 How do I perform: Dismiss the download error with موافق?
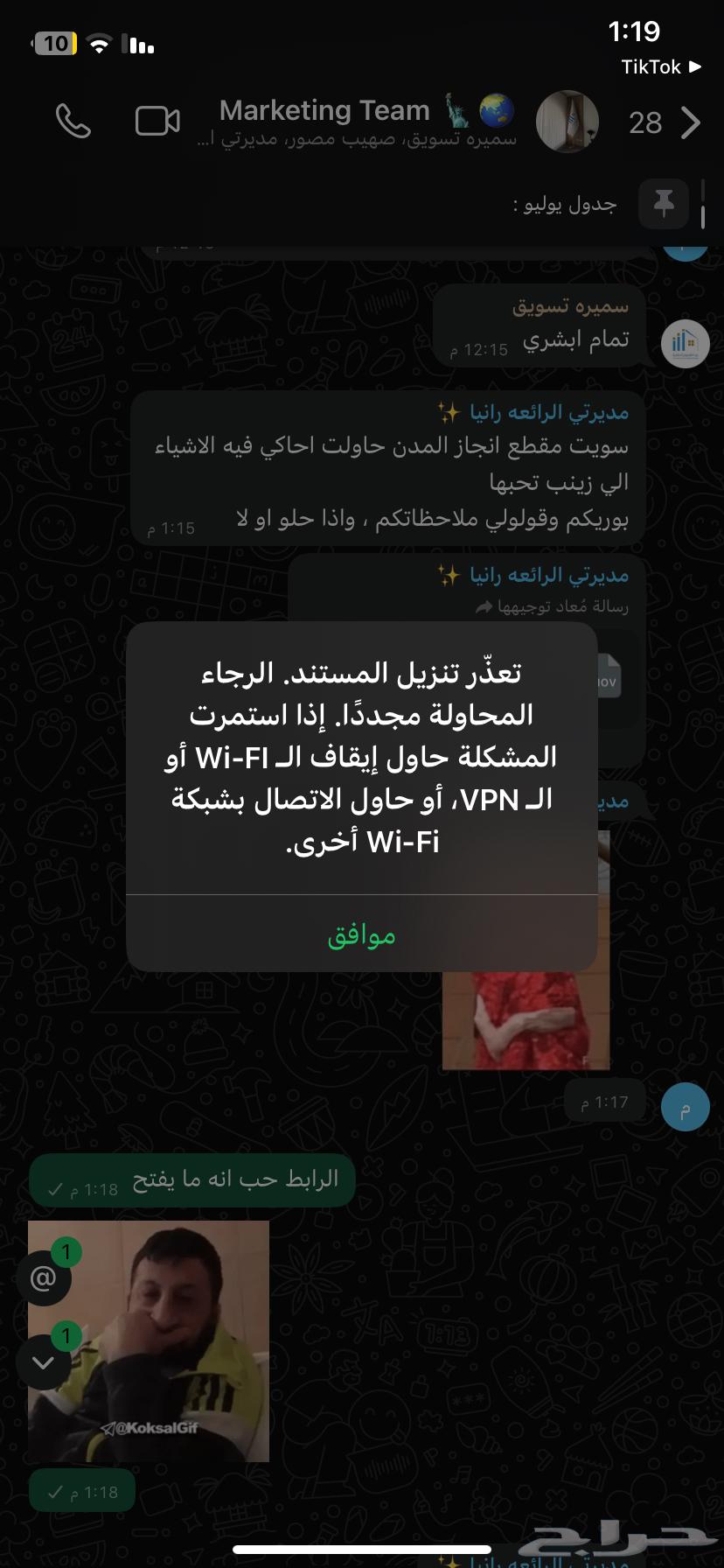(x=361, y=934)
